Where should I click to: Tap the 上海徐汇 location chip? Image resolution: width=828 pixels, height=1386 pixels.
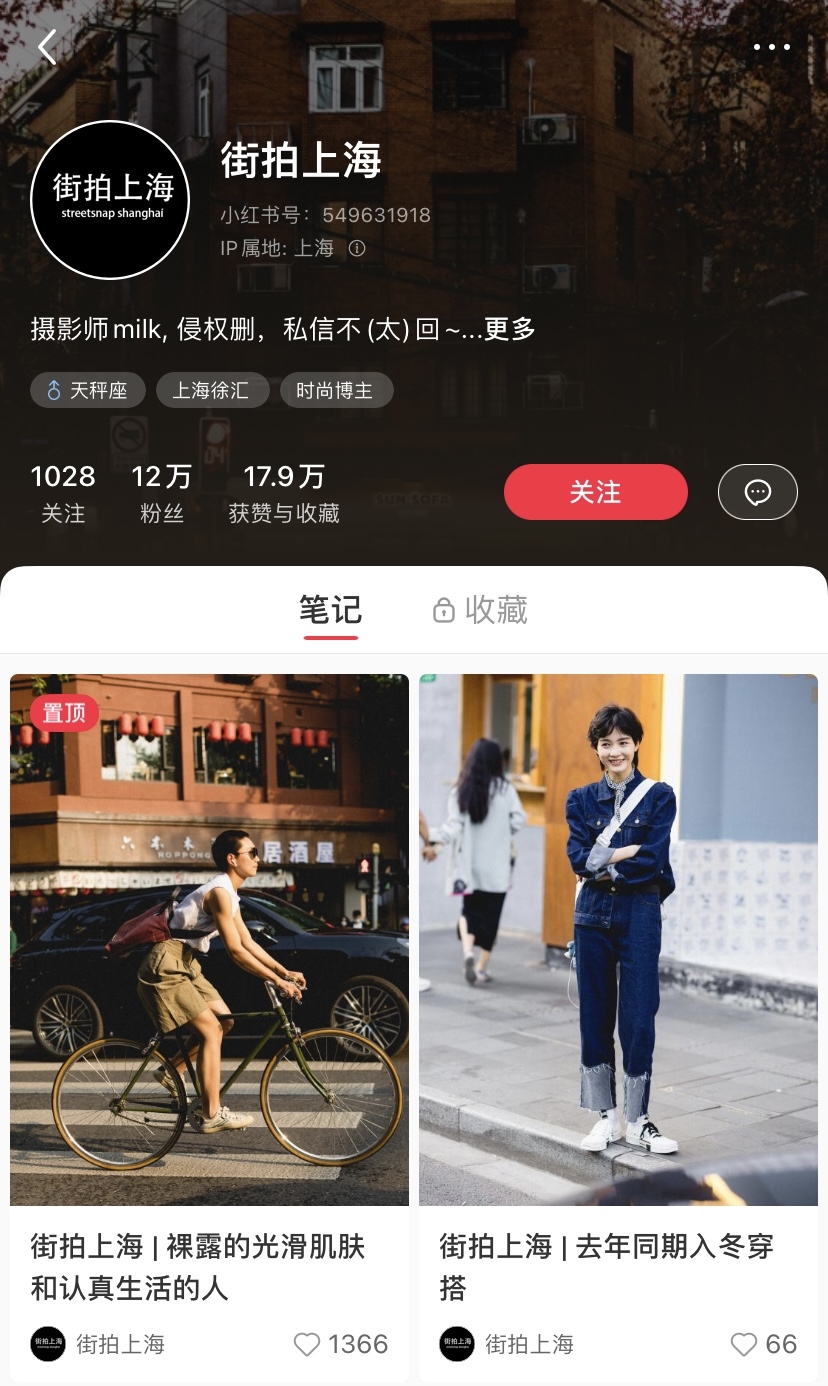click(212, 390)
